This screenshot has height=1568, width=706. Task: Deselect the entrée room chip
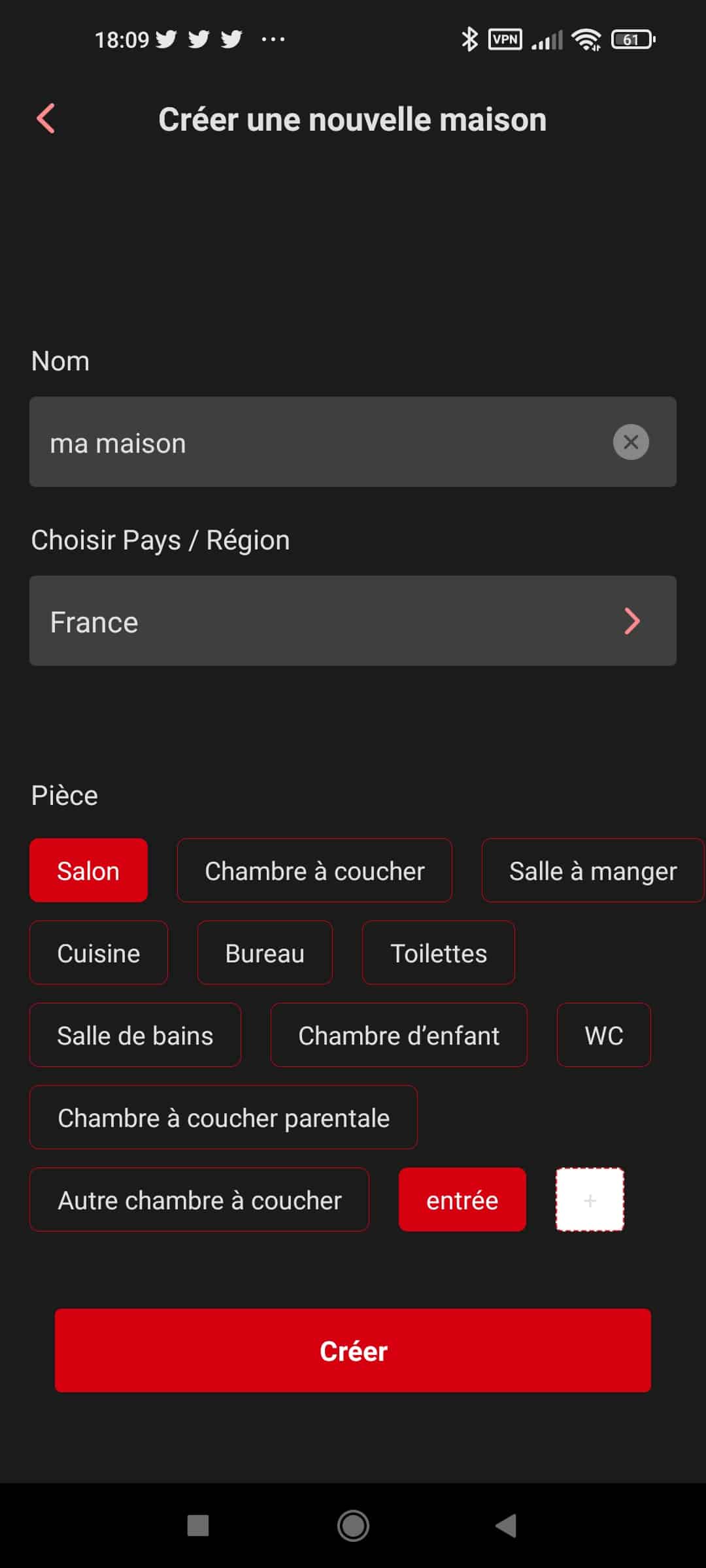pos(462,1200)
